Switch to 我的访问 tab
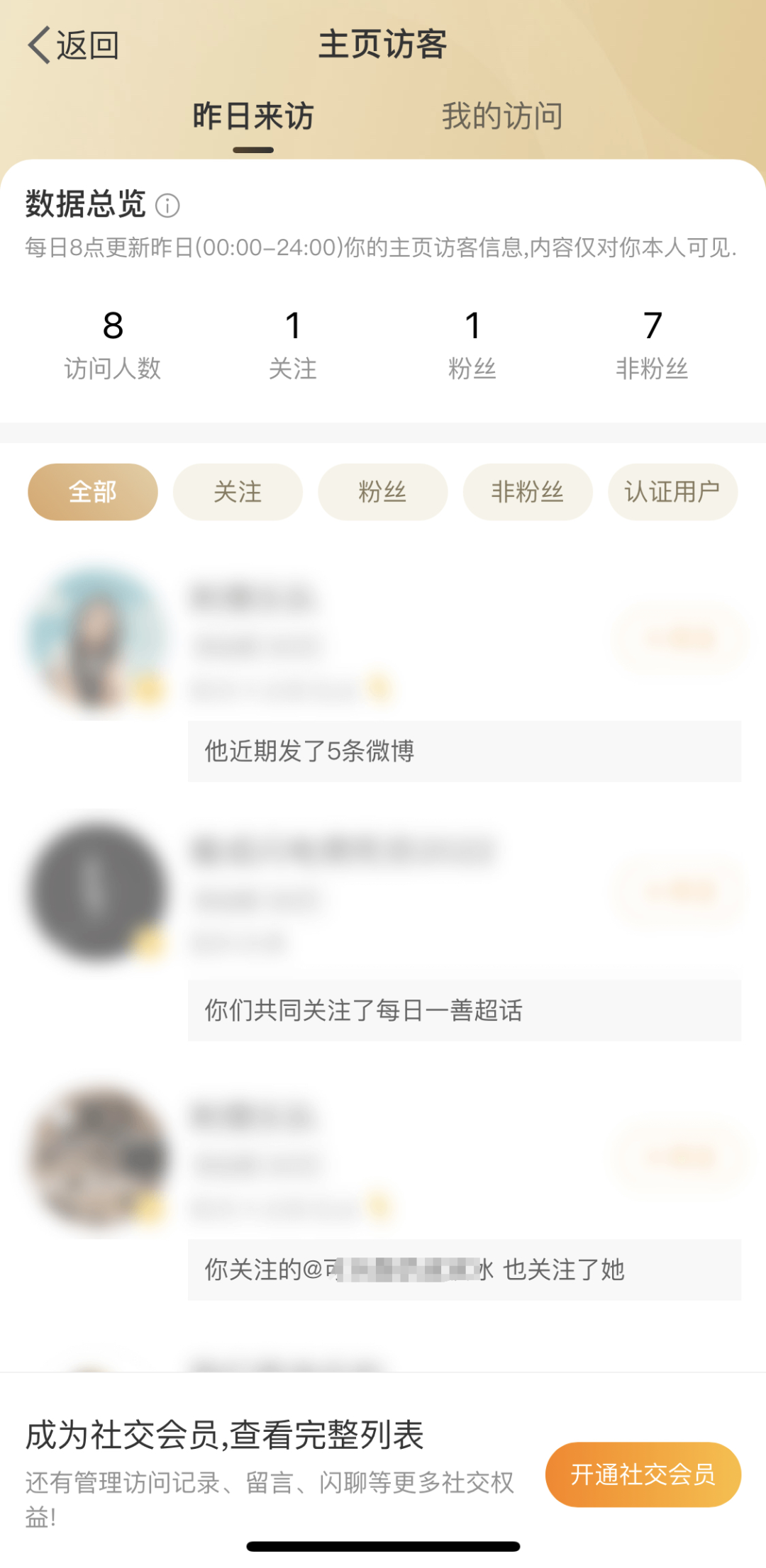 click(502, 117)
